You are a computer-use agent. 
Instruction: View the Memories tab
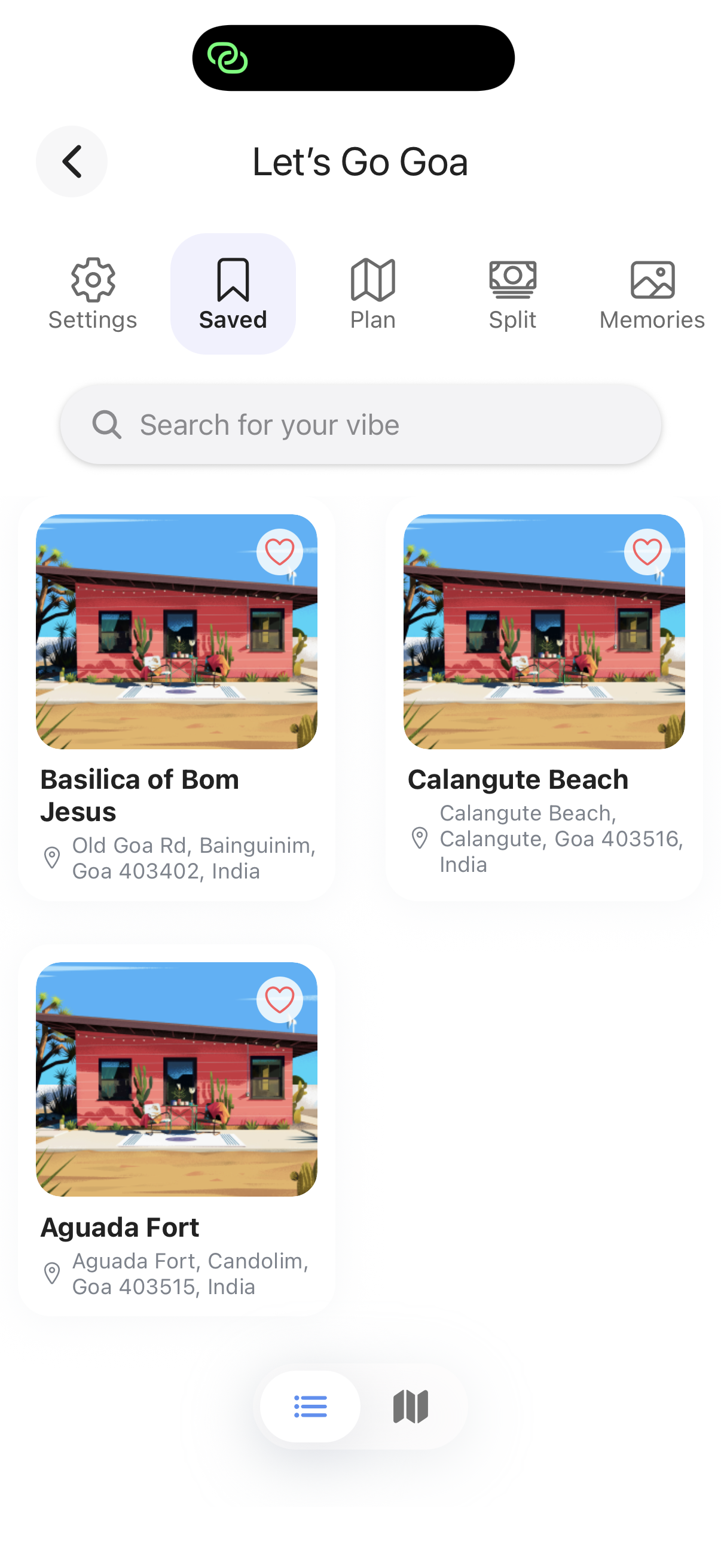(652, 294)
